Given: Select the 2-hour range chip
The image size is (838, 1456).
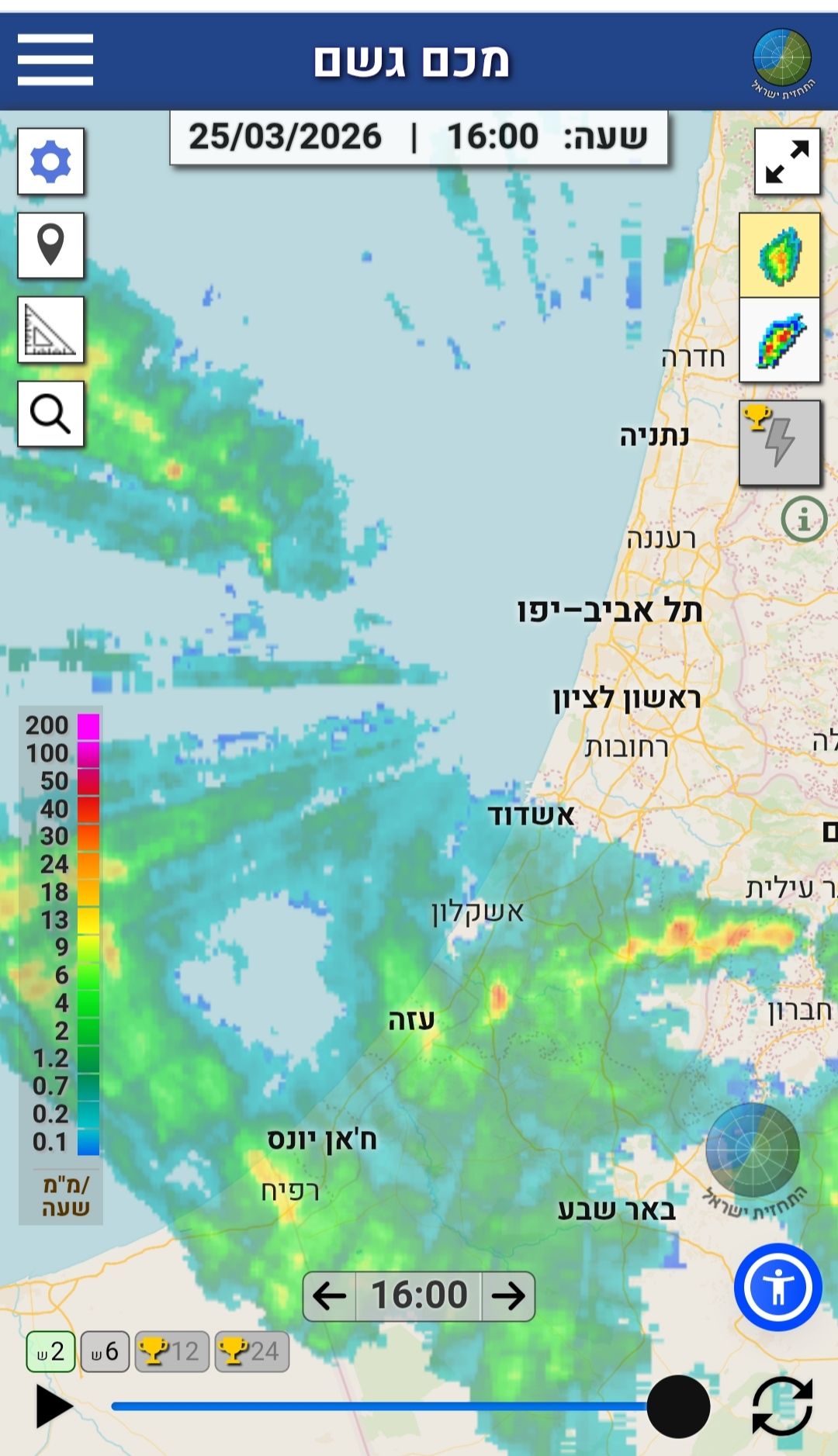Looking at the screenshot, I should 51,1351.
